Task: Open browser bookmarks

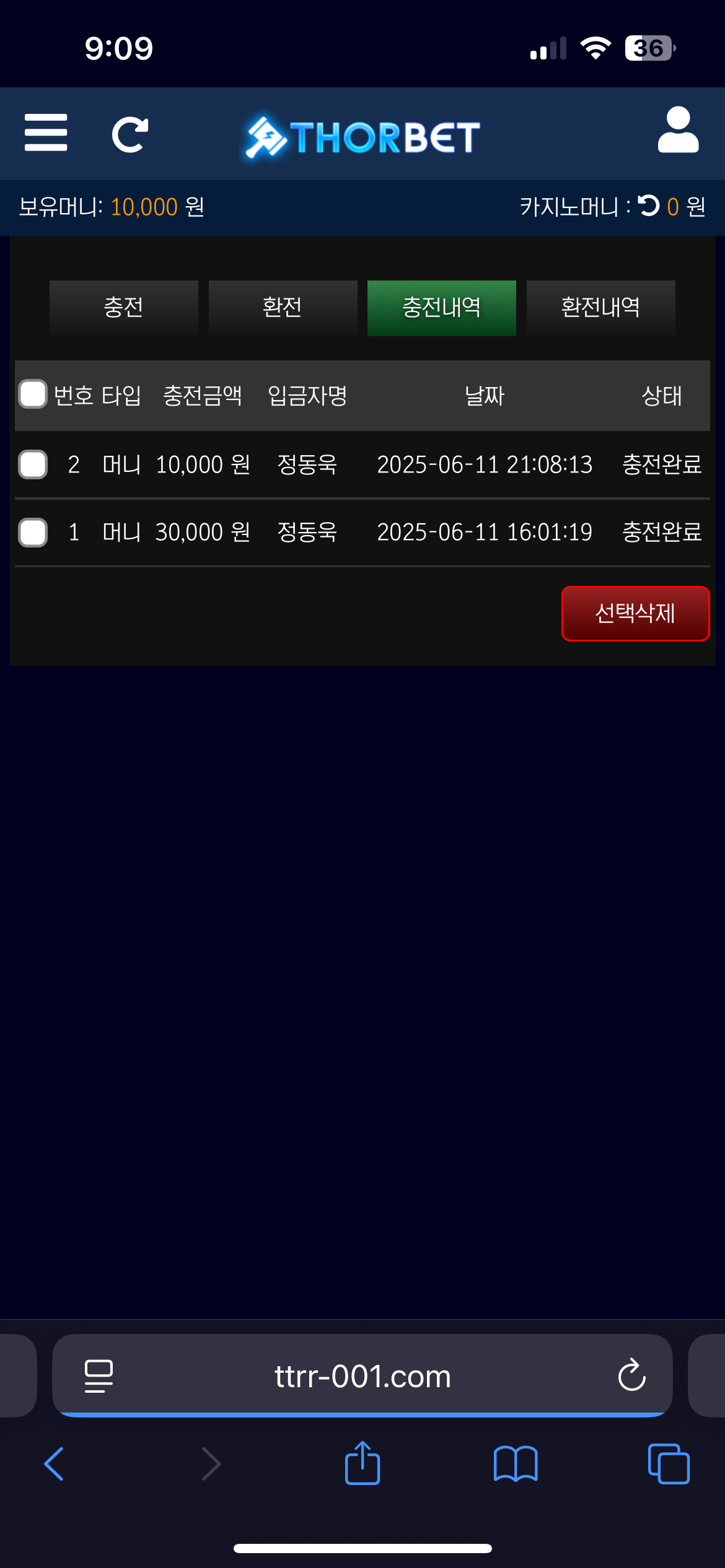Action: coord(516,1464)
